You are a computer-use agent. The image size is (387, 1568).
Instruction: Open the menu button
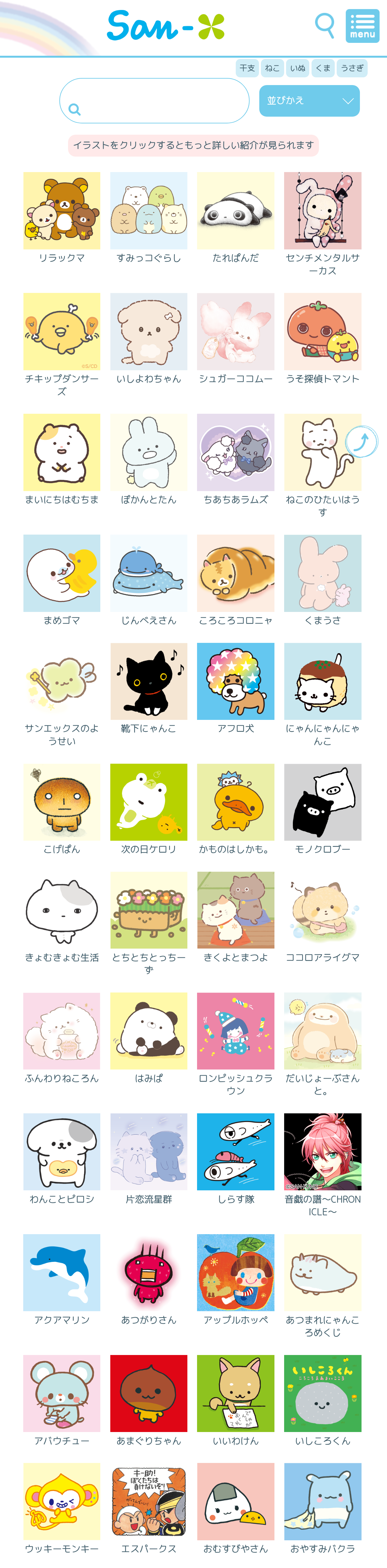click(x=362, y=25)
